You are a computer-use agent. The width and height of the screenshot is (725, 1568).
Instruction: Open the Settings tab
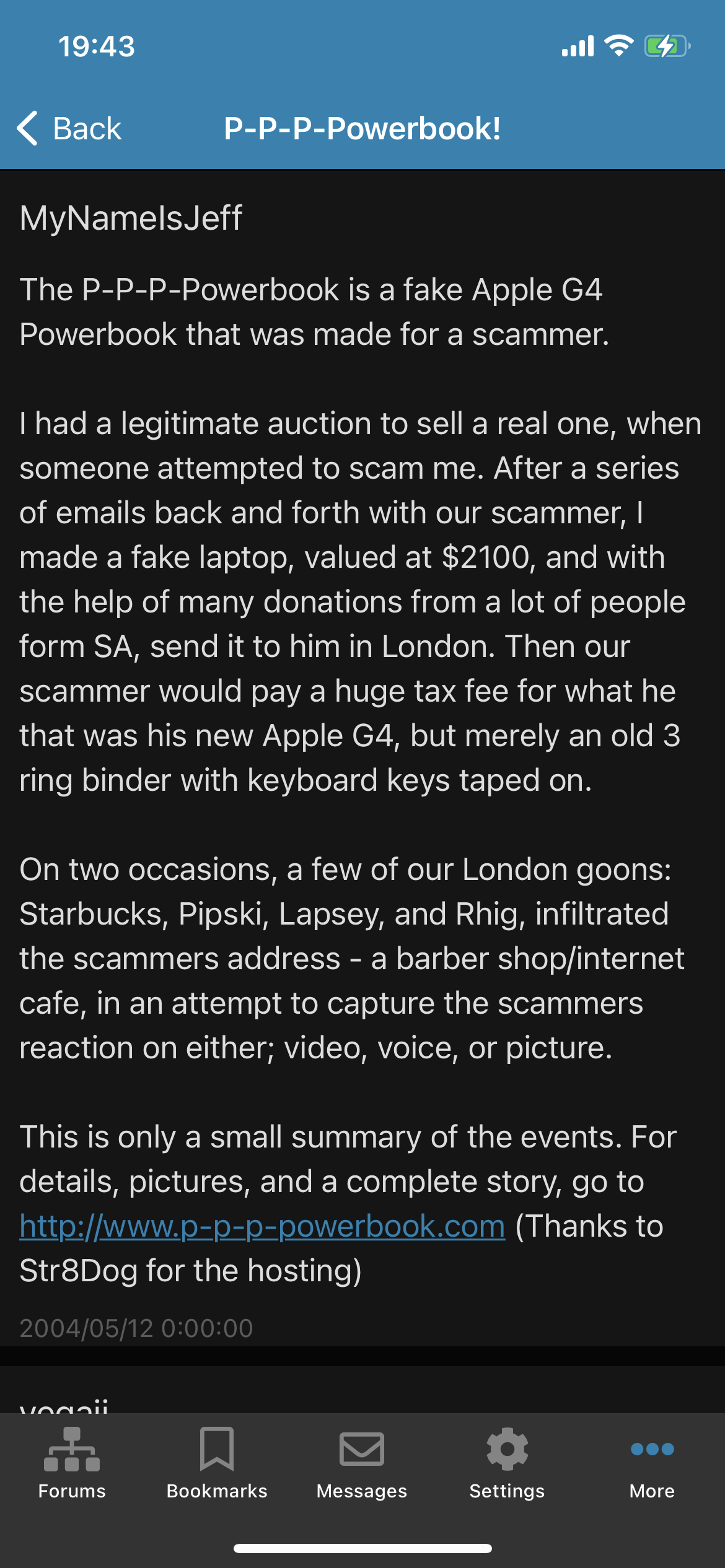tap(507, 1463)
